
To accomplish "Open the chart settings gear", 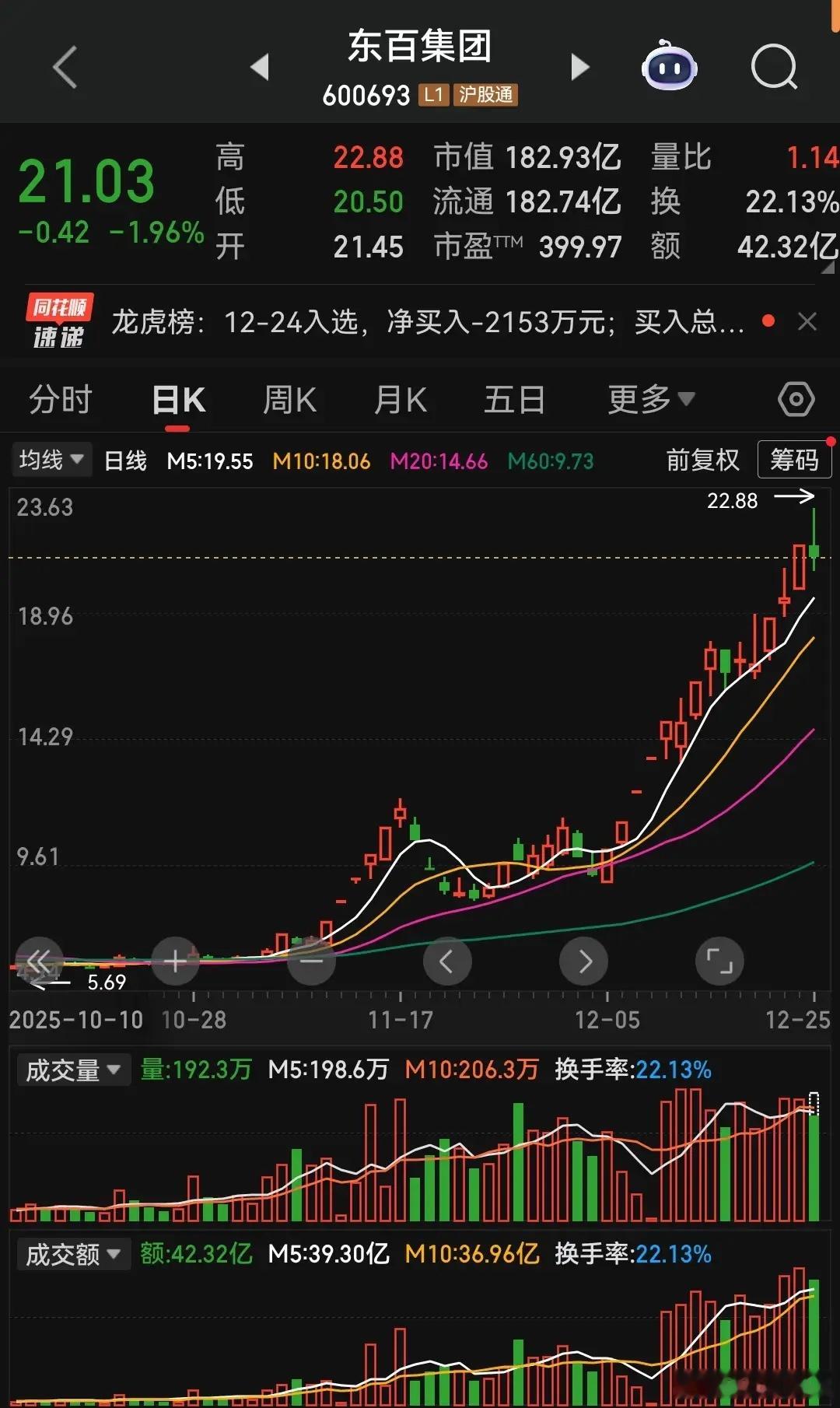I will pyautogui.click(x=795, y=398).
